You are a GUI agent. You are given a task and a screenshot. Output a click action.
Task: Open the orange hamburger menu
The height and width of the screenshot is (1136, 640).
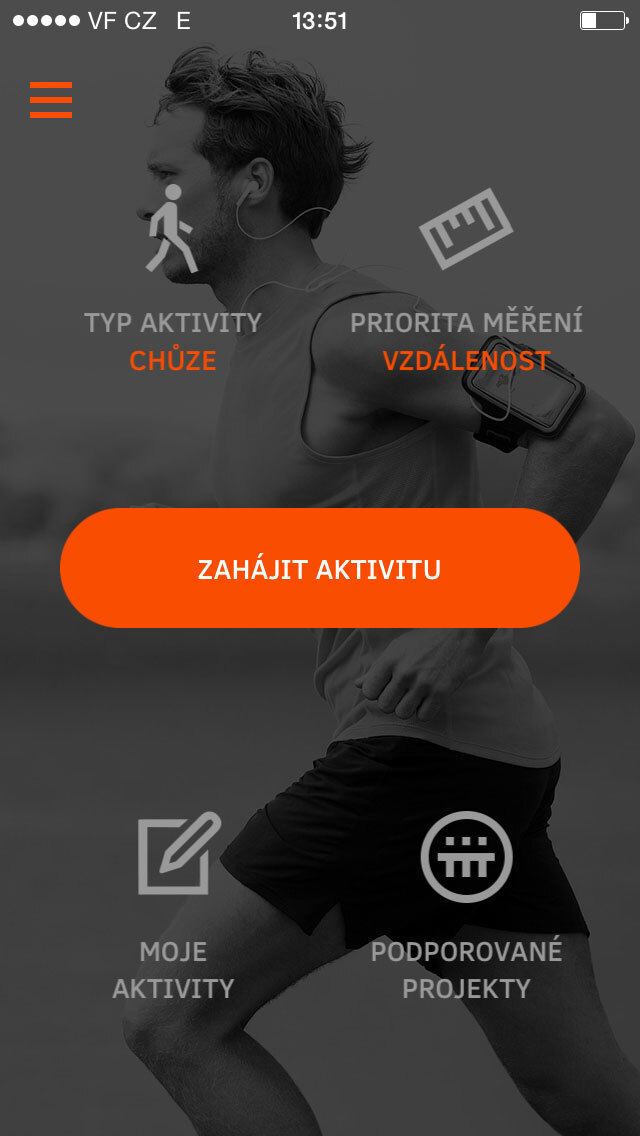51,100
